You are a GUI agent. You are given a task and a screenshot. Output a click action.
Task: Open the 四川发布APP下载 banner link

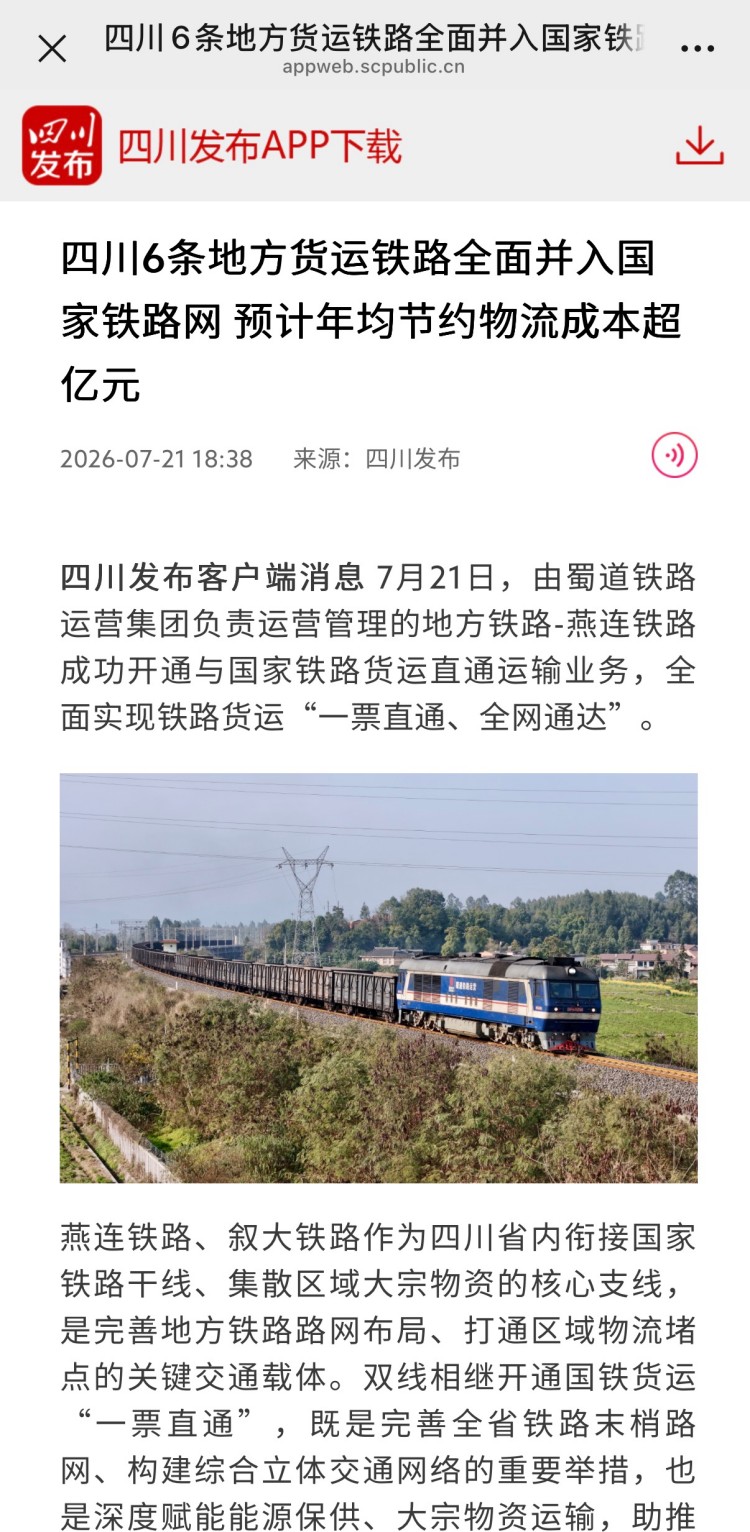pos(260,147)
